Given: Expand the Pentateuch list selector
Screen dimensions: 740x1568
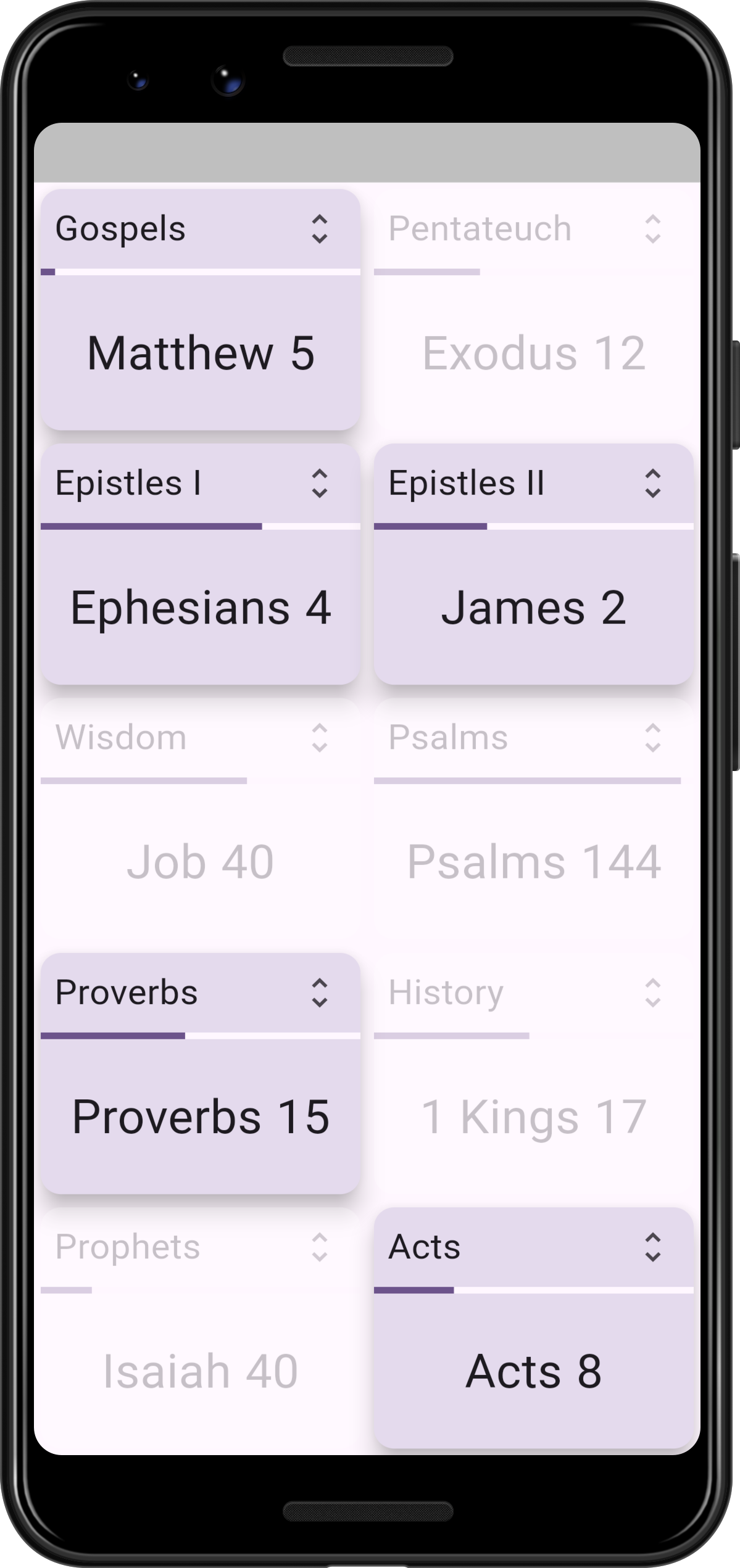Looking at the screenshot, I should [534, 229].
